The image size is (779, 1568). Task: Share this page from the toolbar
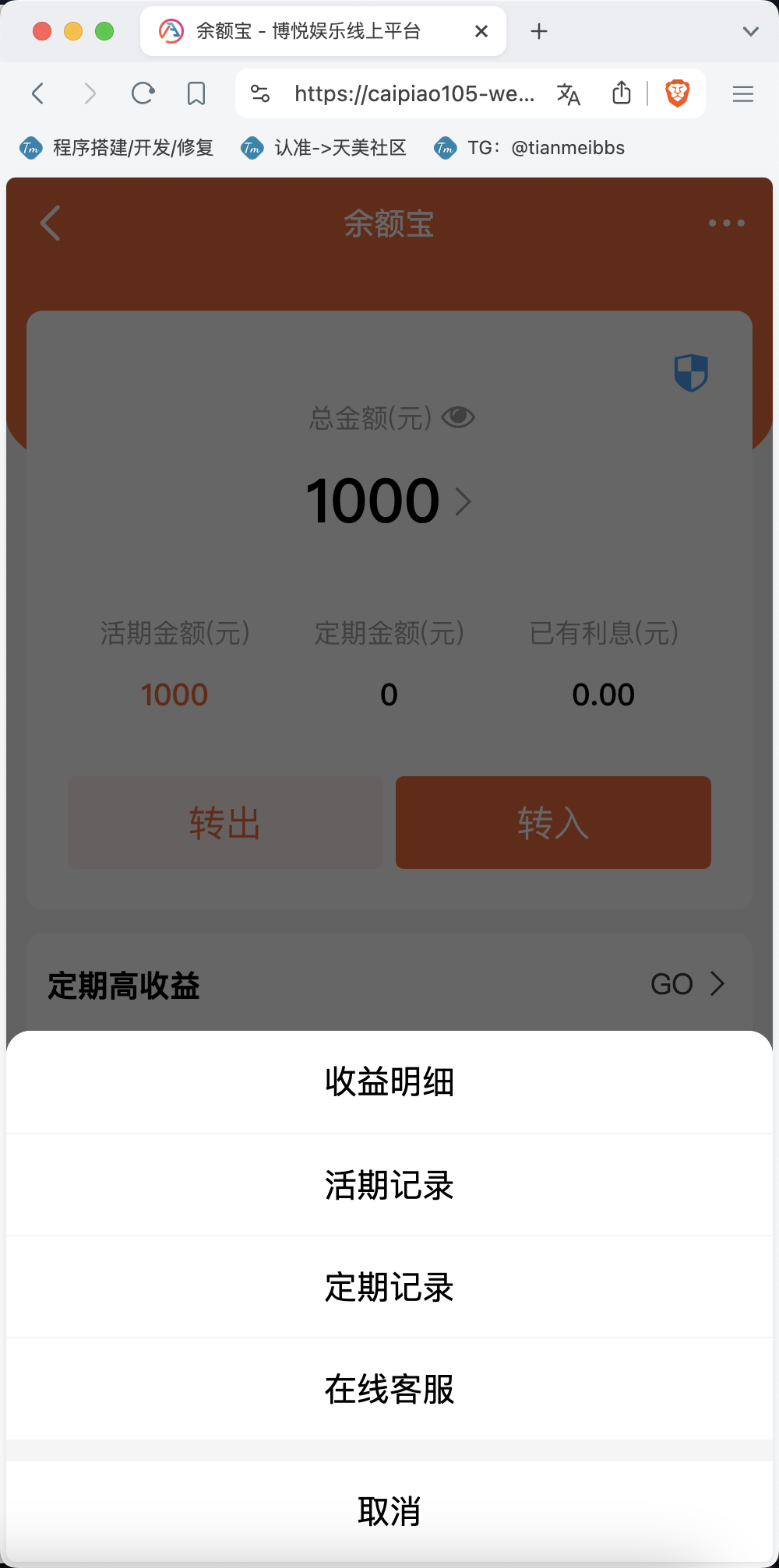[621, 93]
